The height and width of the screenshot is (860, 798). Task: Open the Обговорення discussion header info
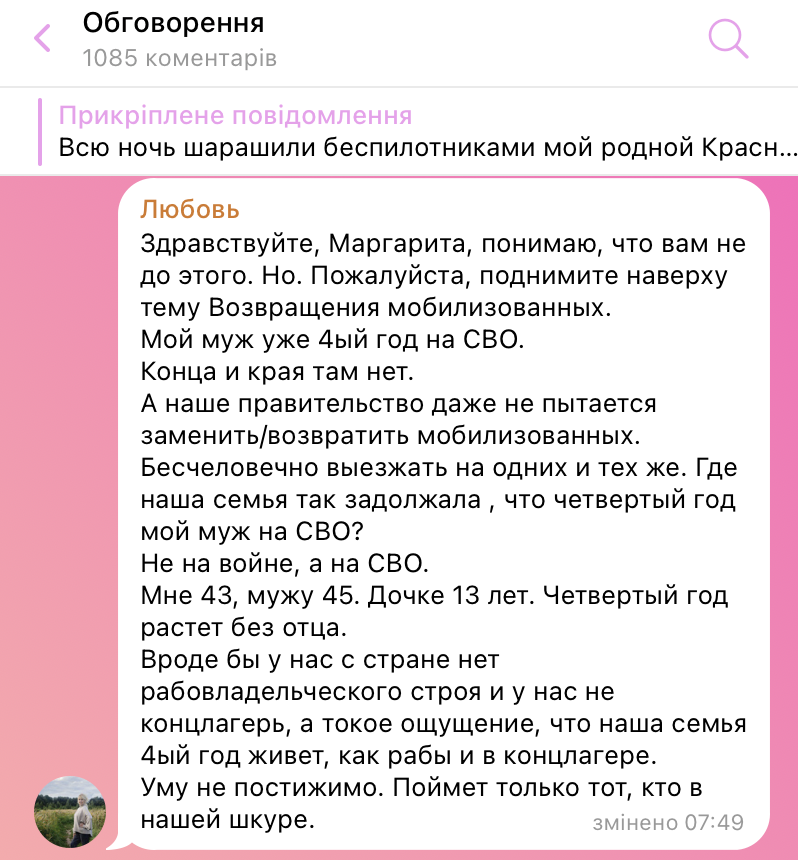(180, 39)
